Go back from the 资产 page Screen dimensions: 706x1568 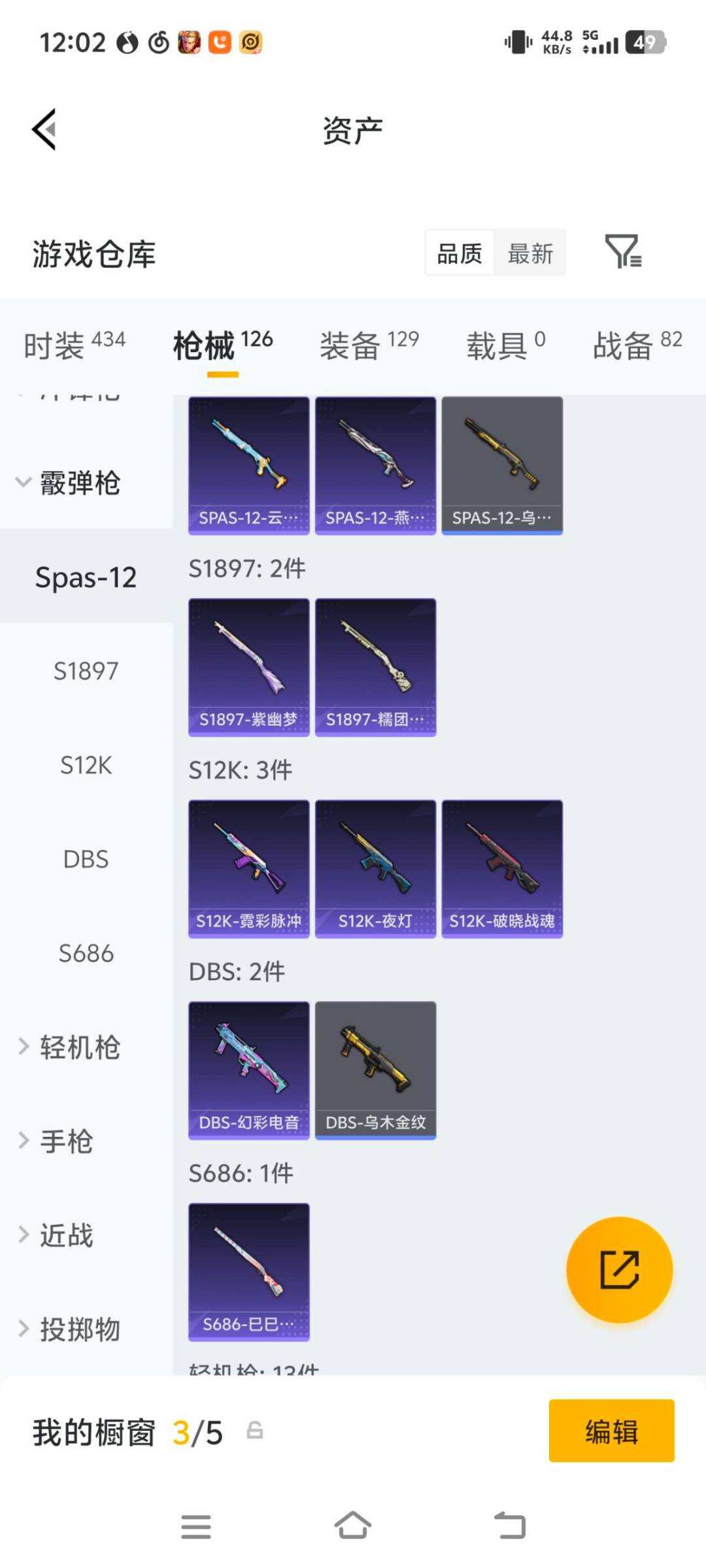coord(44,129)
